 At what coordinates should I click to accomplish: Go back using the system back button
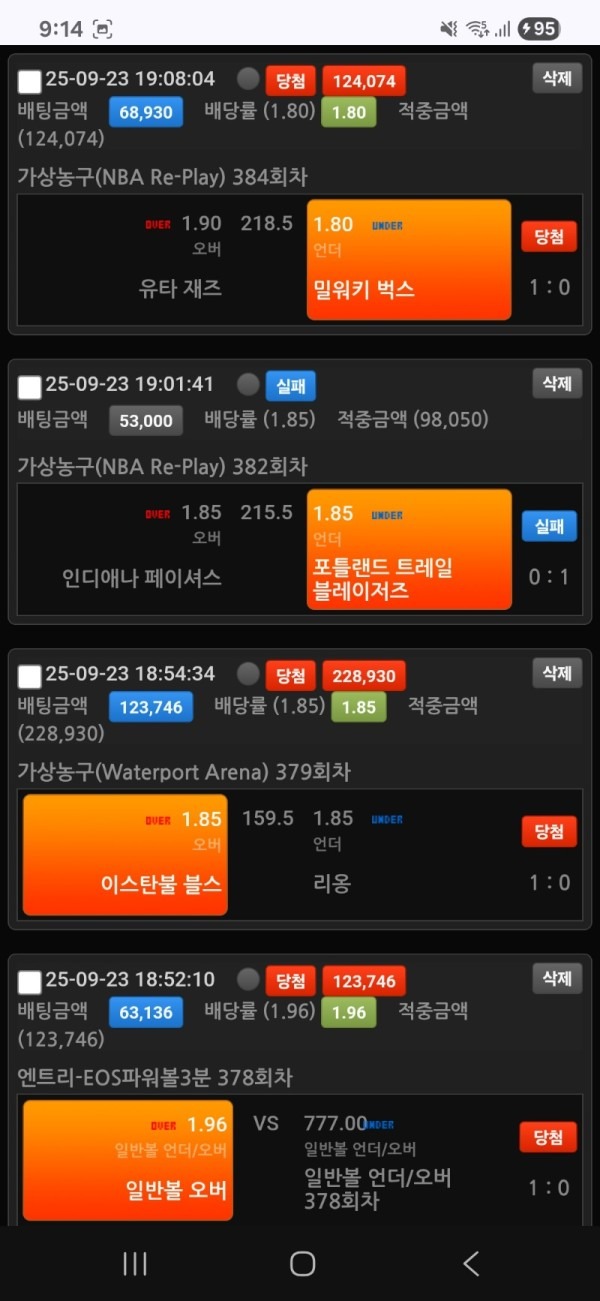(471, 1263)
